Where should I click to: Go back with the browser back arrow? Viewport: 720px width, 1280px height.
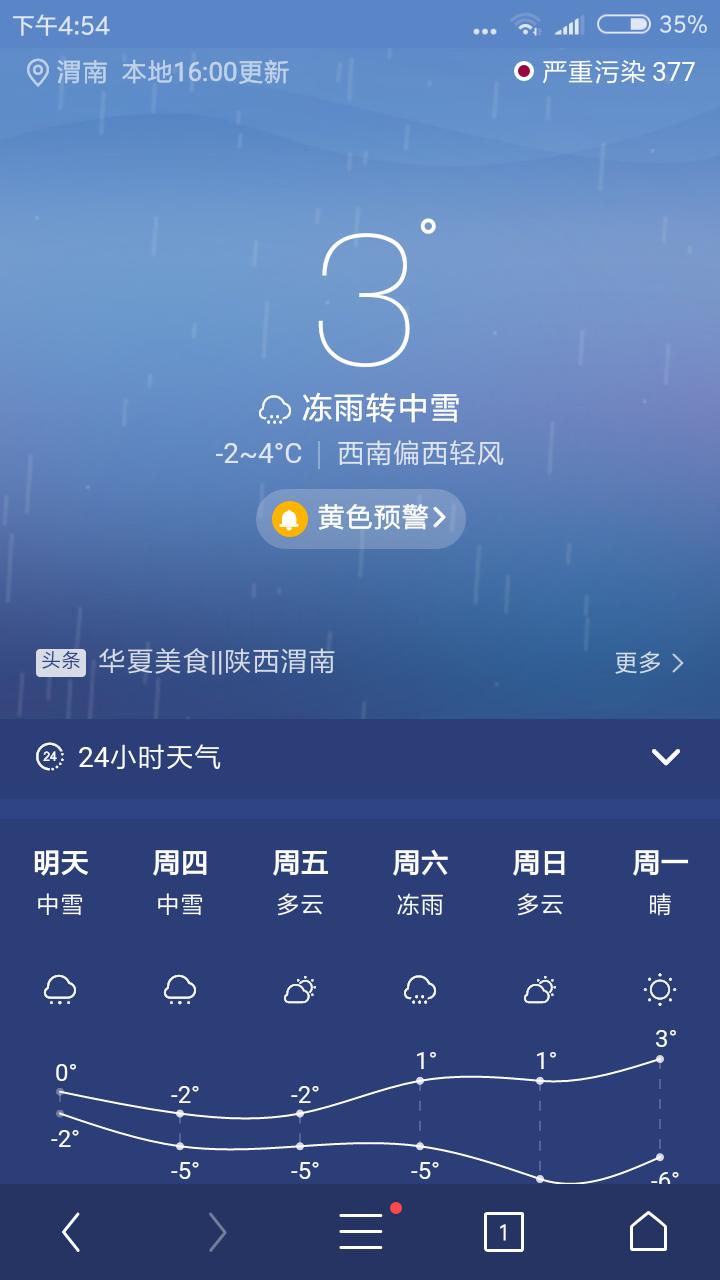[71, 1232]
